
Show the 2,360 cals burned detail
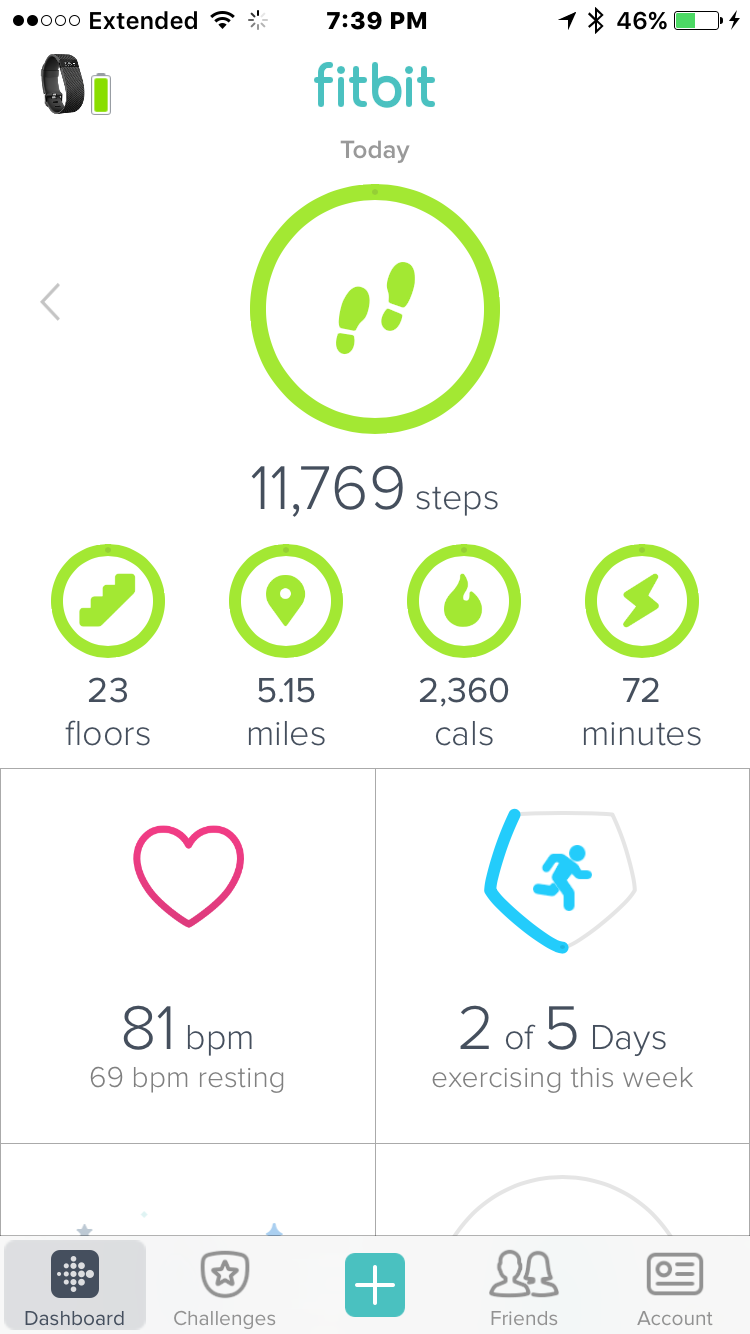[x=464, y=602]
